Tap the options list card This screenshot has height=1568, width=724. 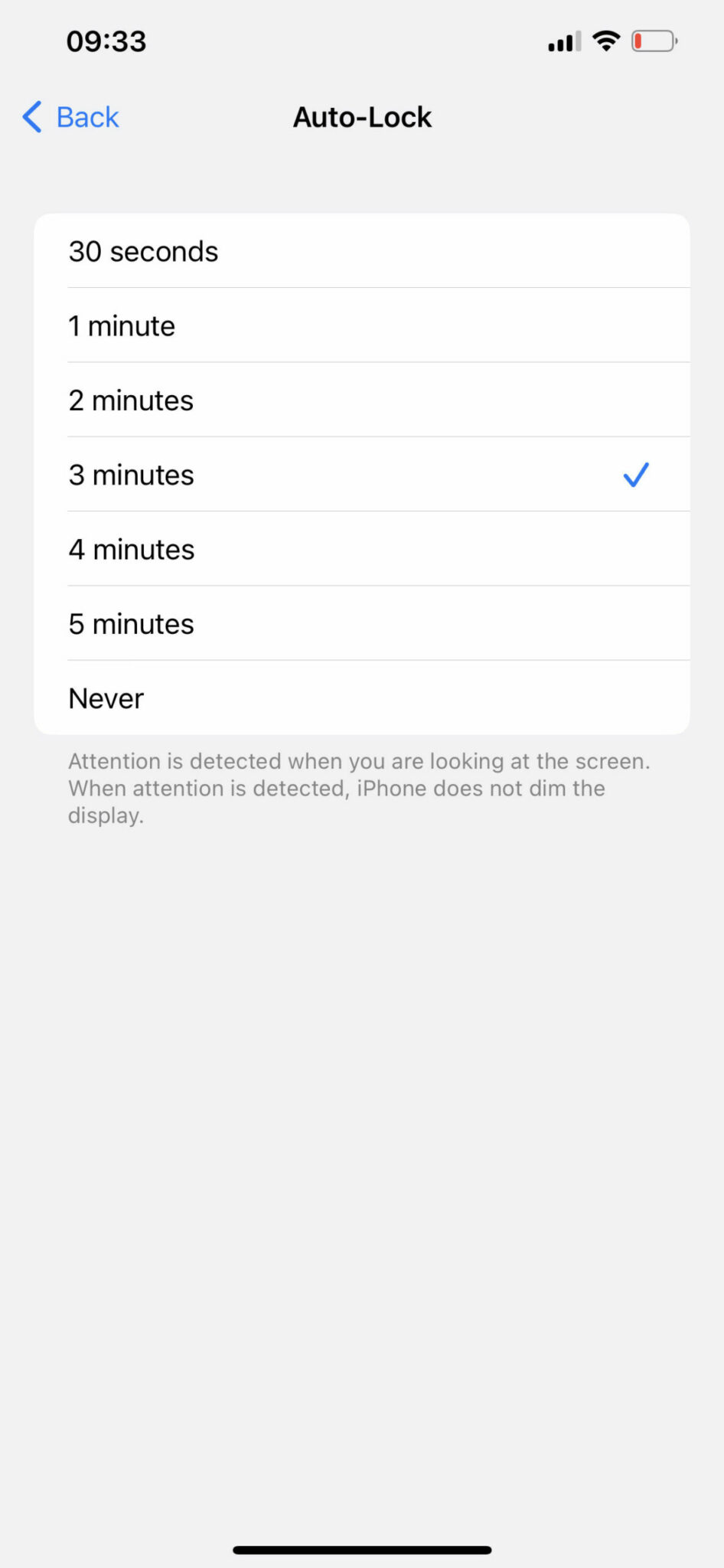click(x=362, y=475)
